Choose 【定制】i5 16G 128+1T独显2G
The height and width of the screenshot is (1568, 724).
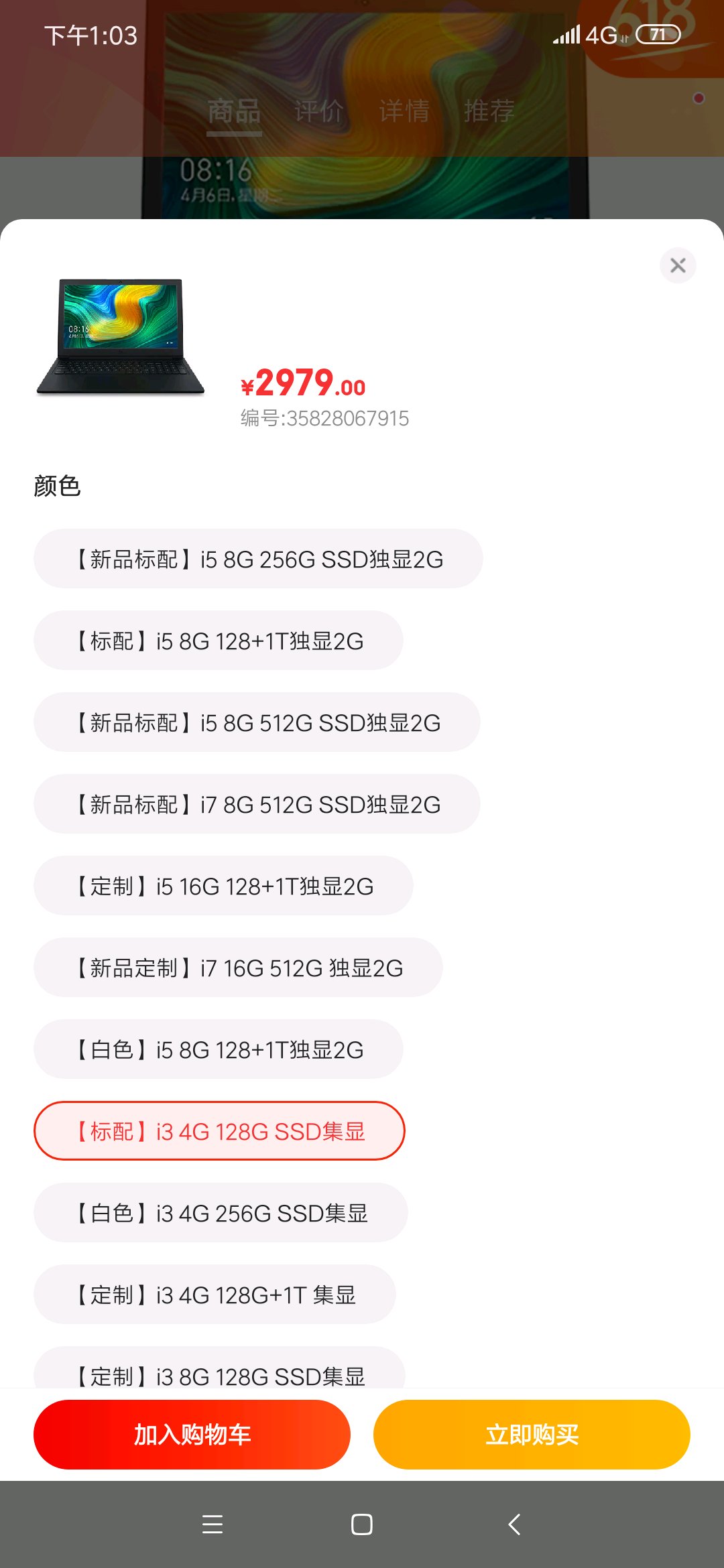point(223,886)
